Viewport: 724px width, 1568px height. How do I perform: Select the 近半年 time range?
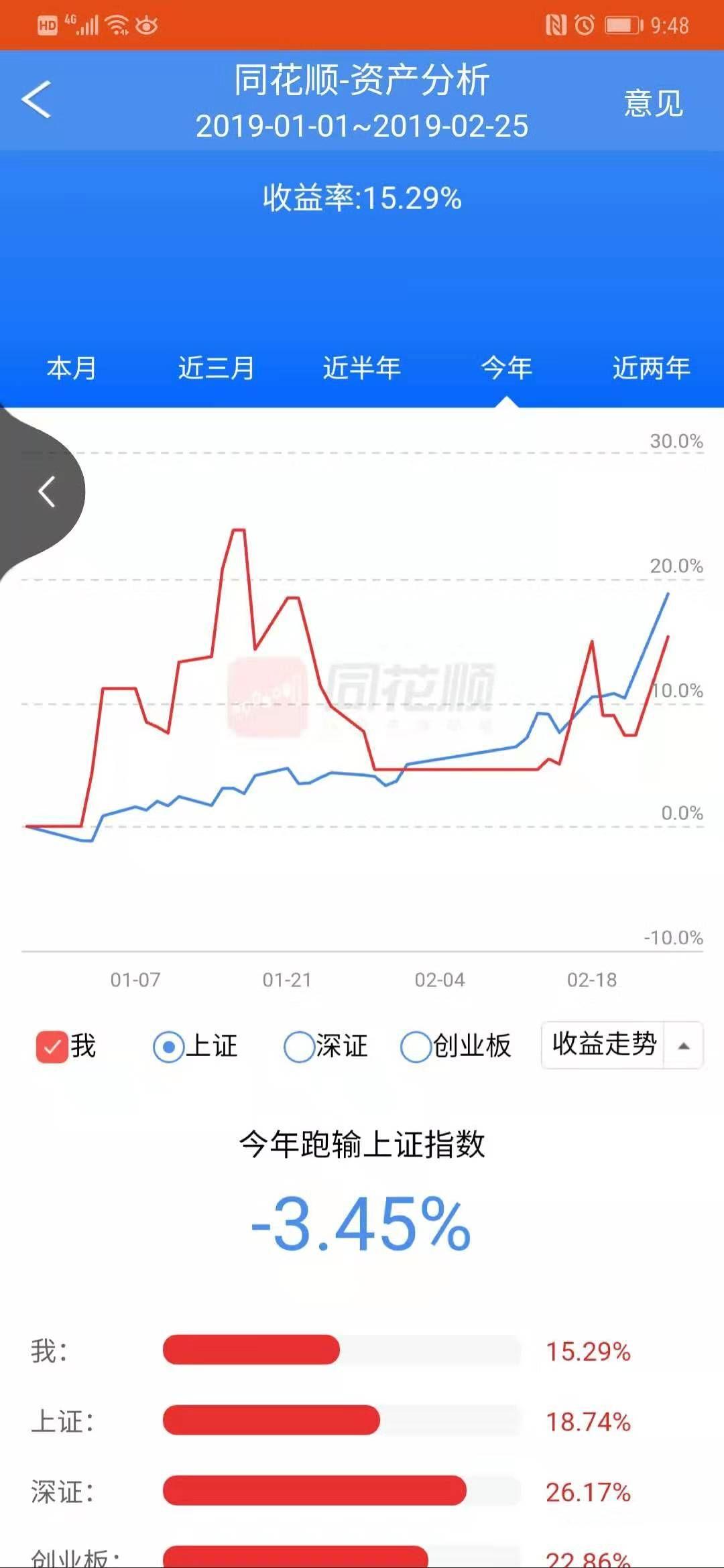pos(362,368)
